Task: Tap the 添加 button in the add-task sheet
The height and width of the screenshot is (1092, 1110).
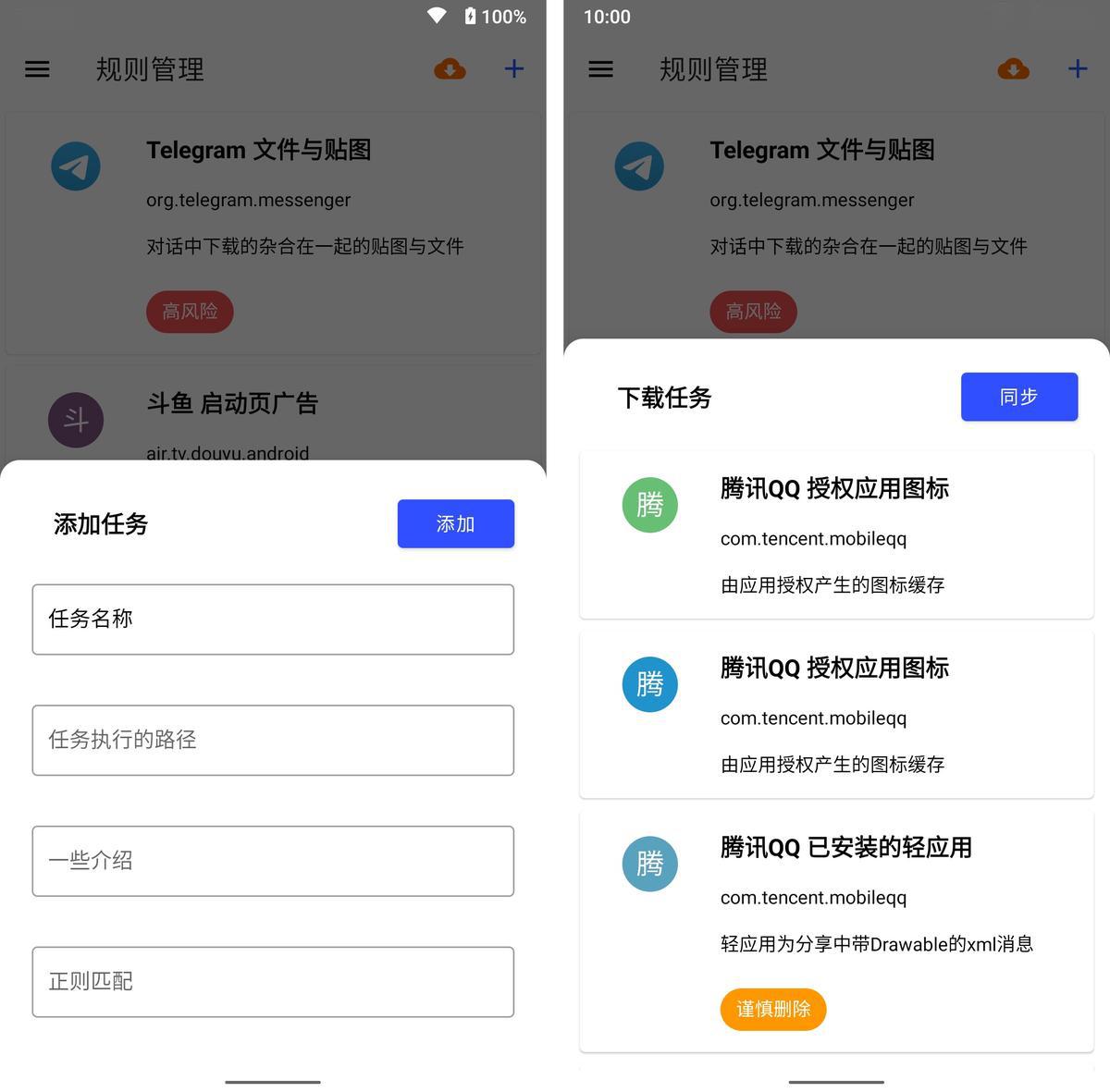Action: tap(455, 523)
